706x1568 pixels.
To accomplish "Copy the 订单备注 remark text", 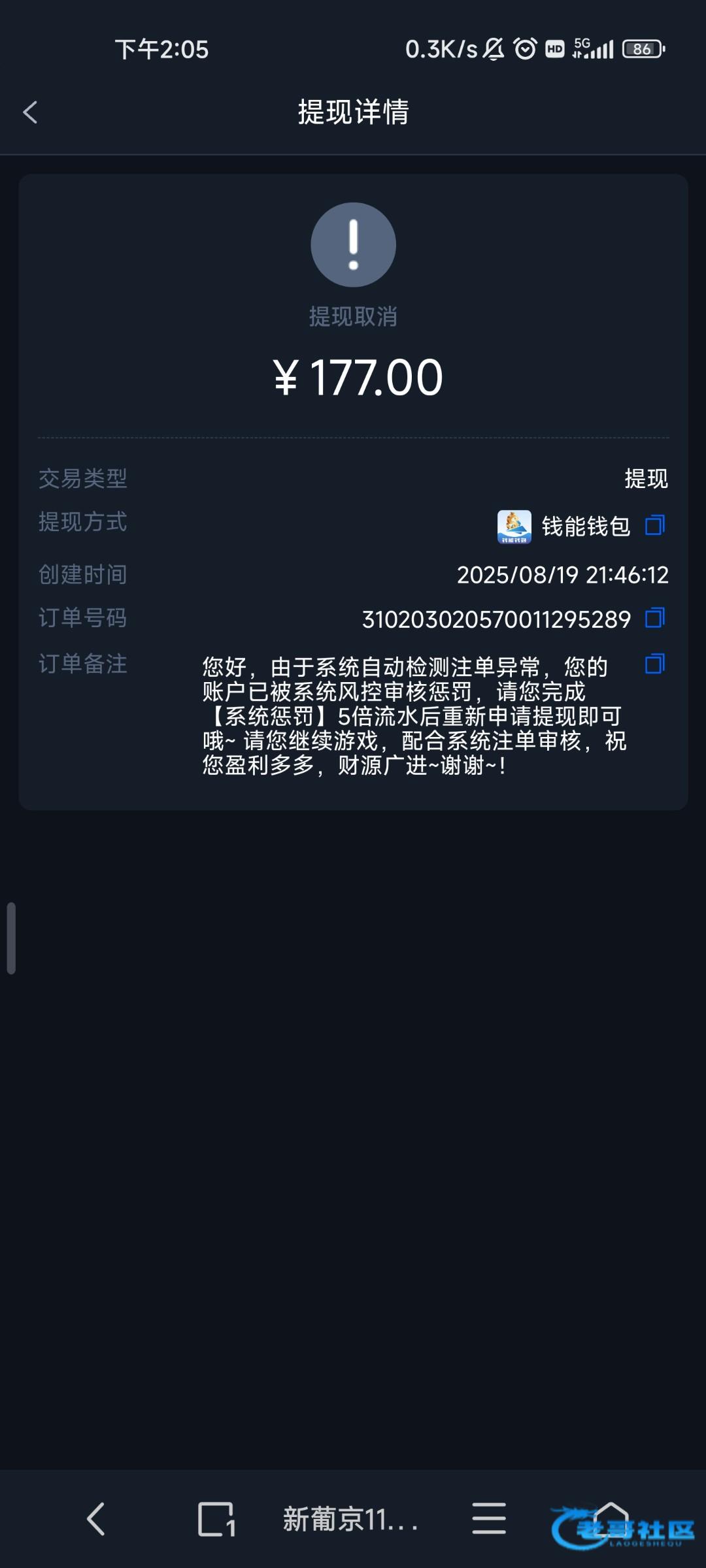I will point(654,664).
